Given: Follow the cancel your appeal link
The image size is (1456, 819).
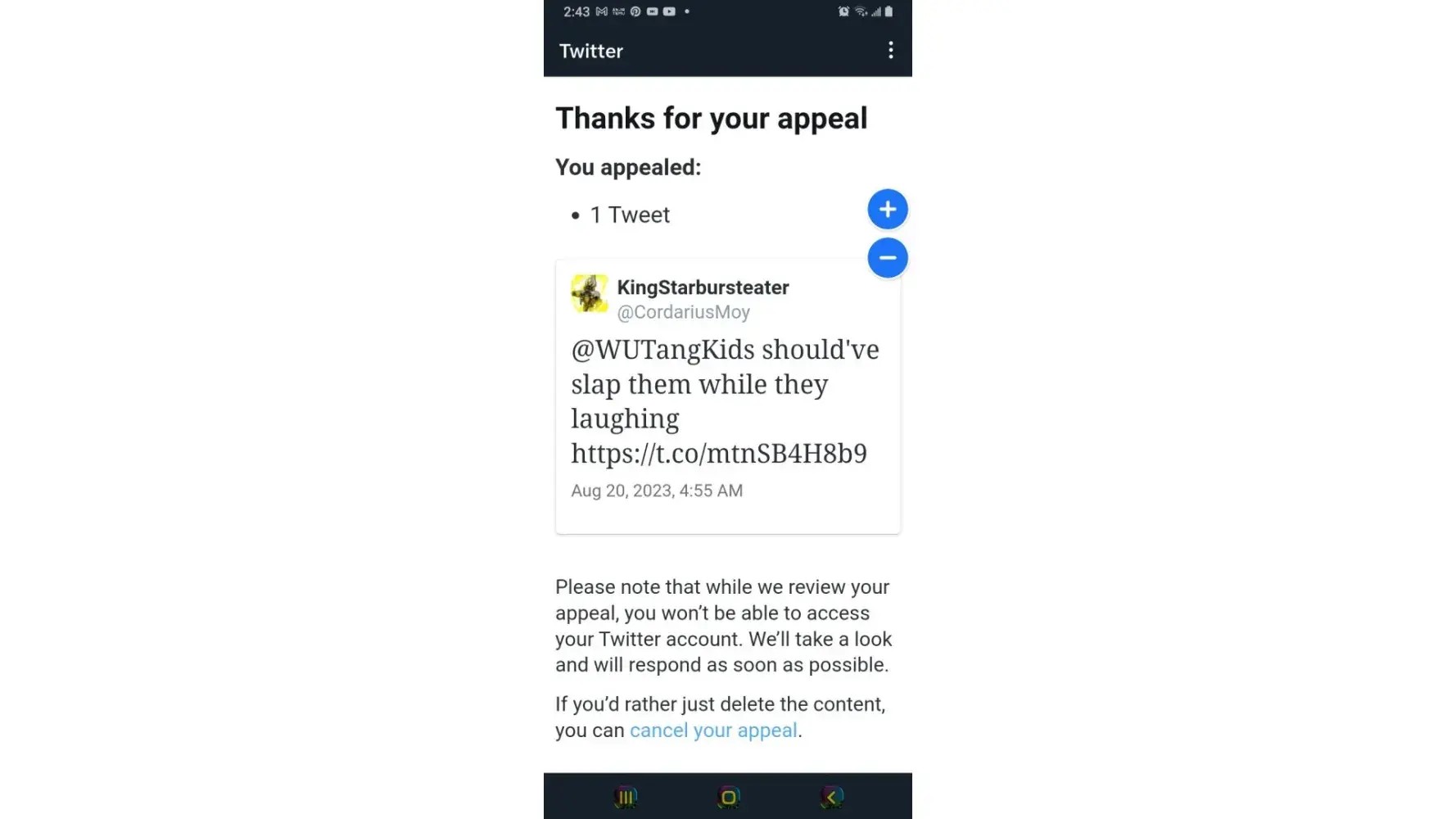Looking at the screenshot, I should click(713, 731).
